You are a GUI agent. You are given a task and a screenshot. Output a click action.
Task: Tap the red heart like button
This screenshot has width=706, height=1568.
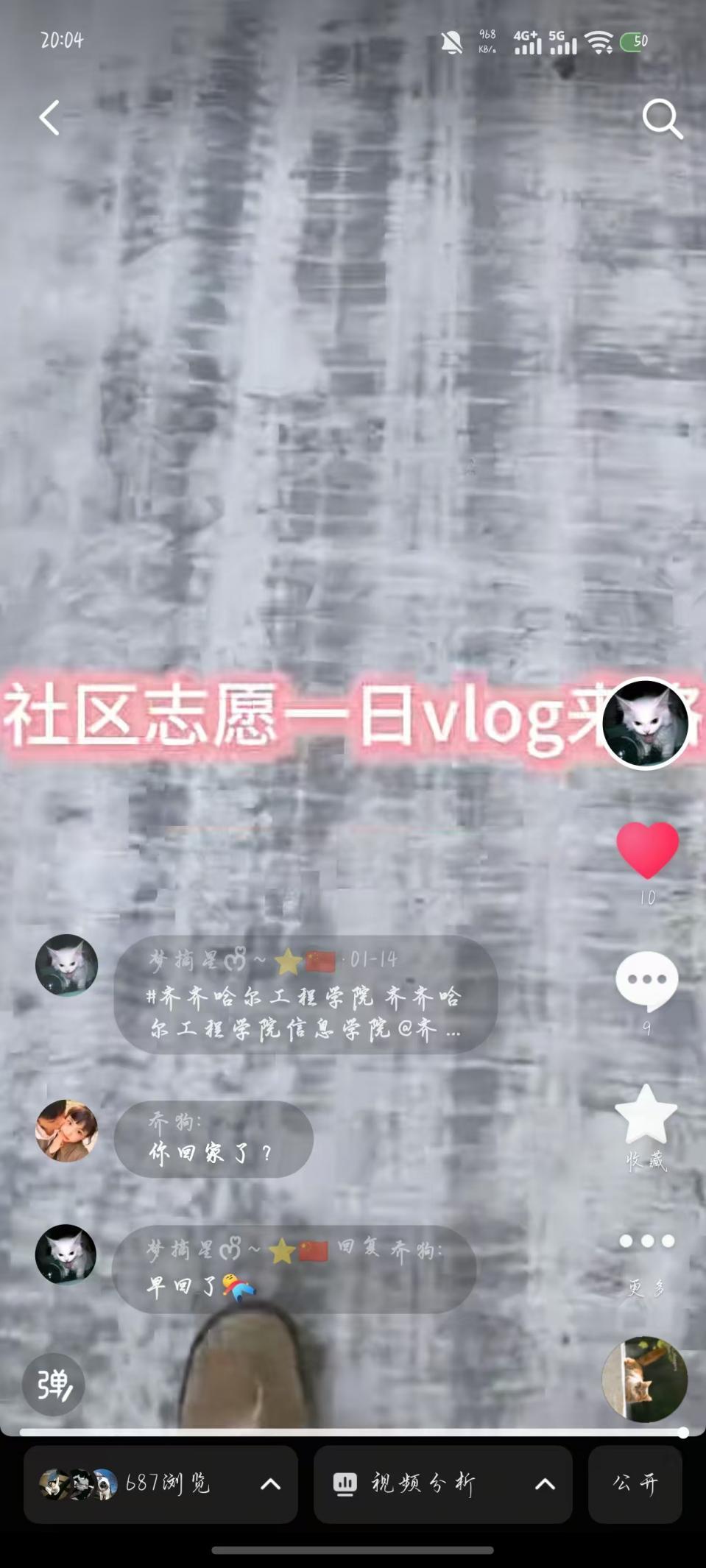pos(647,850)
